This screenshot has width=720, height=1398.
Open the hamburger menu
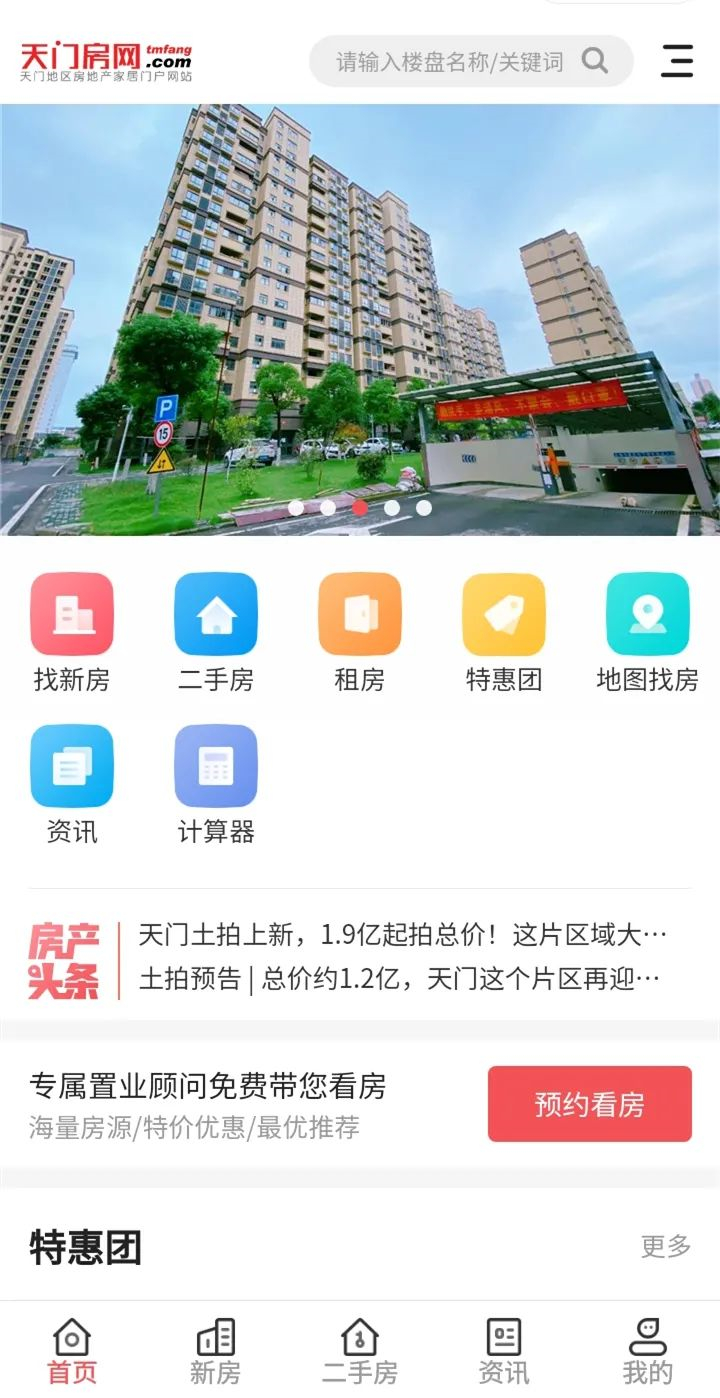tap(677, 61)
